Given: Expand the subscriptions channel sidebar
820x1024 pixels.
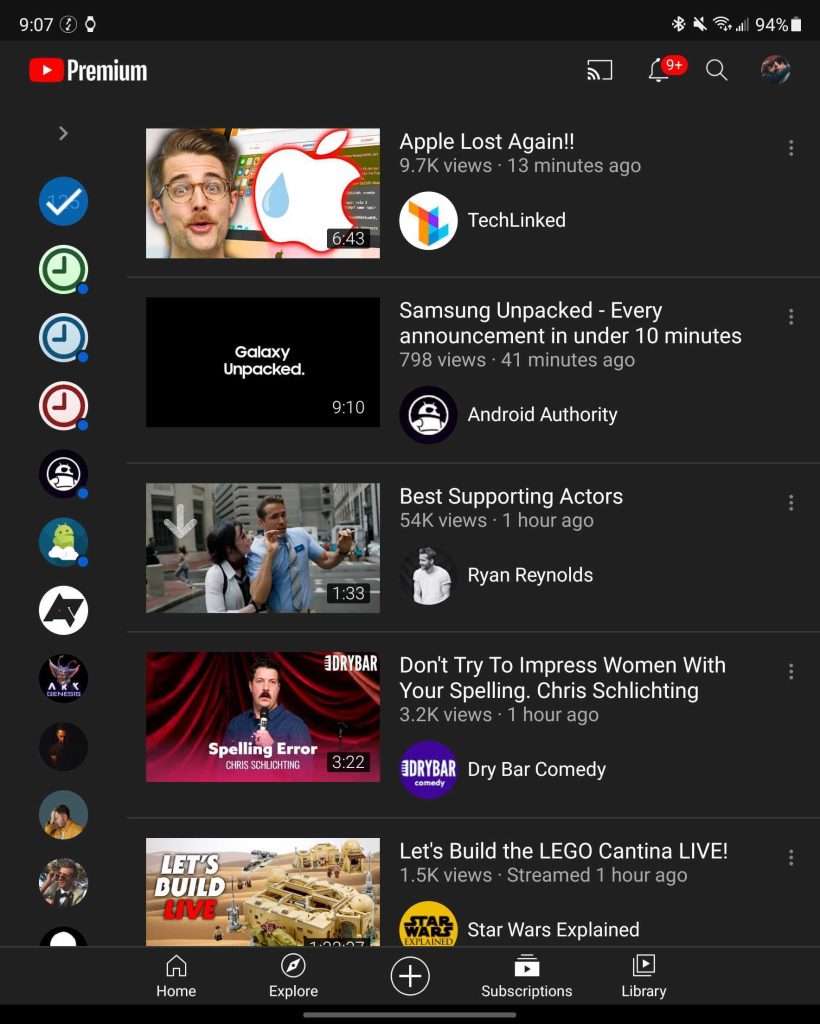Looking at the screenshot, I should (x=63, y=133).
